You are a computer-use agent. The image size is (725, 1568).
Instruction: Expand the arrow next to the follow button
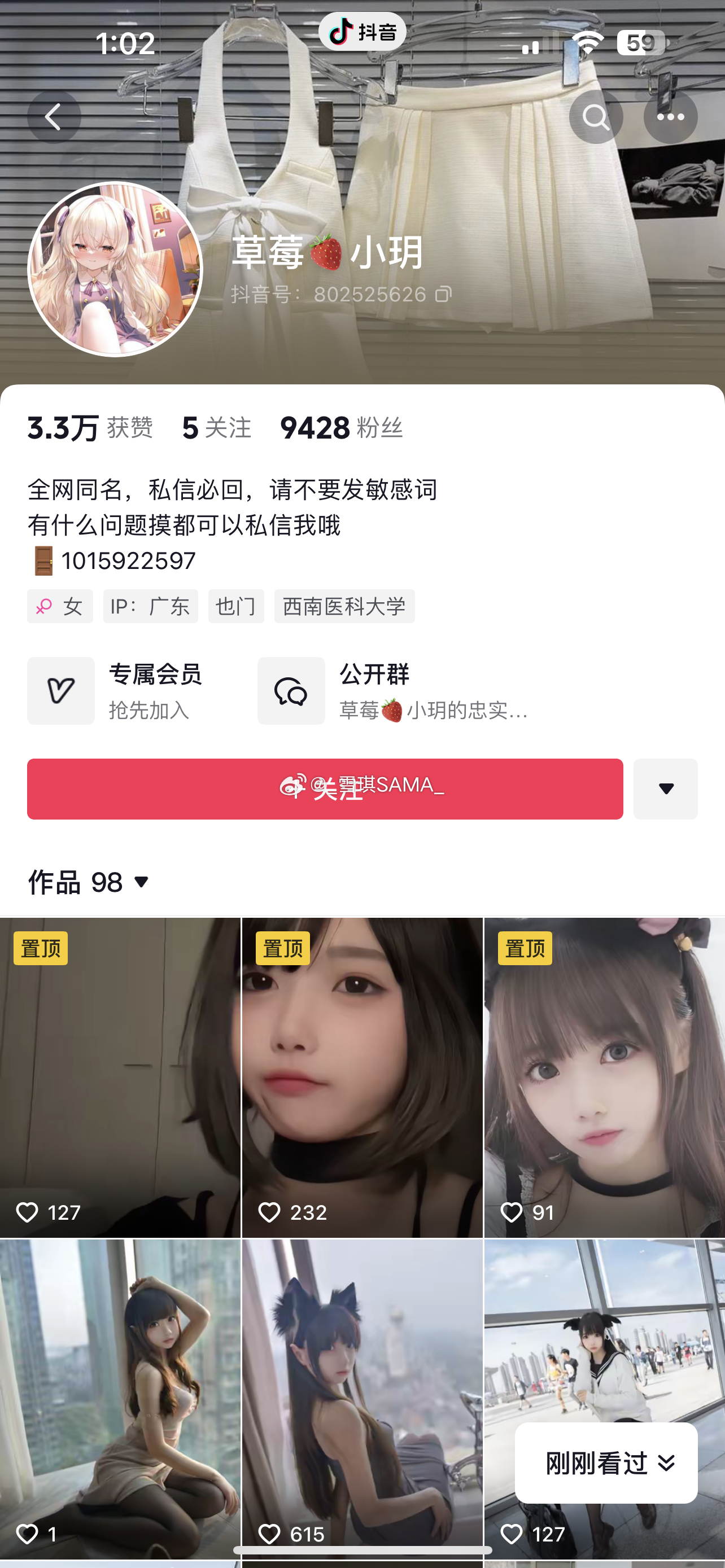[665, 789]
